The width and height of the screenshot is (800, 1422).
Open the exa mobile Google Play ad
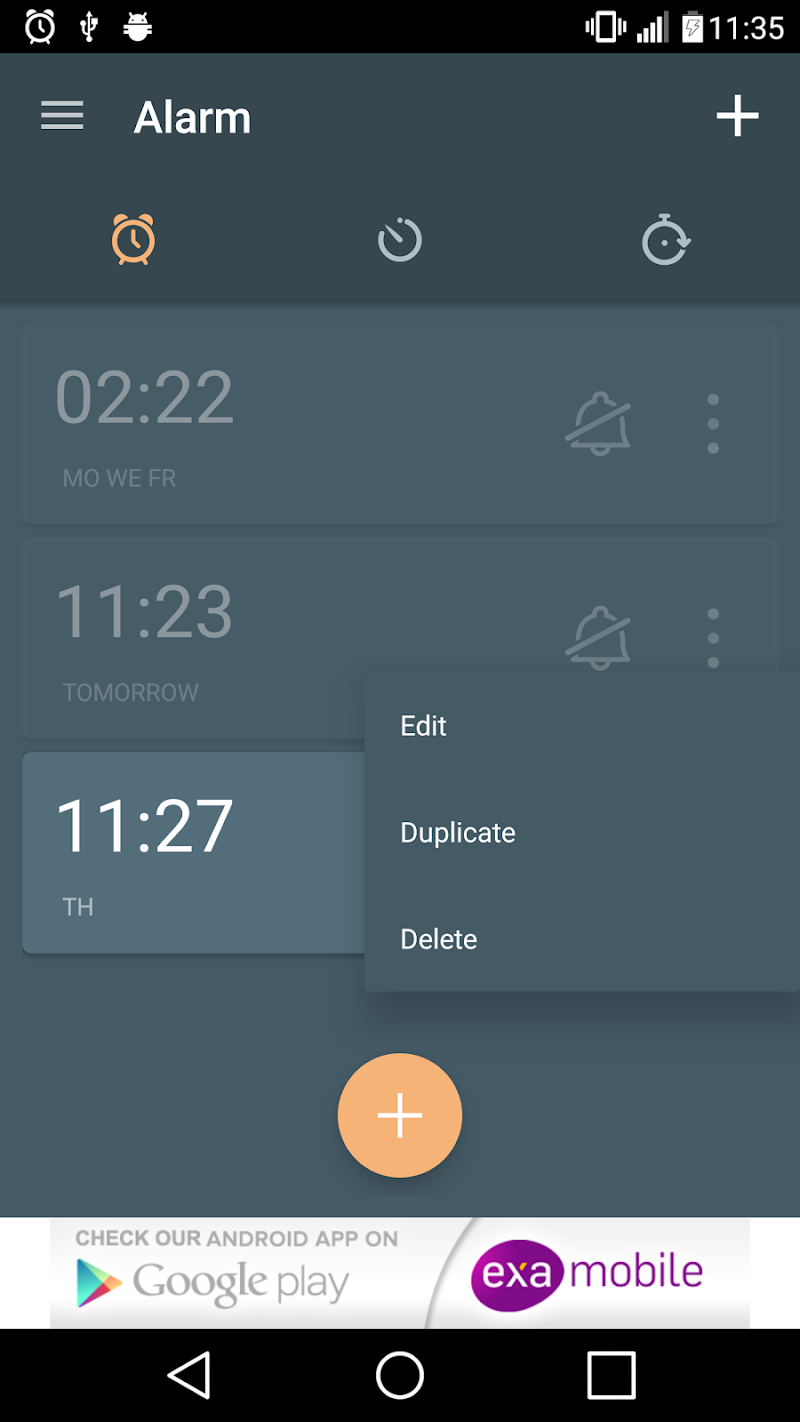click(400, 1273)
